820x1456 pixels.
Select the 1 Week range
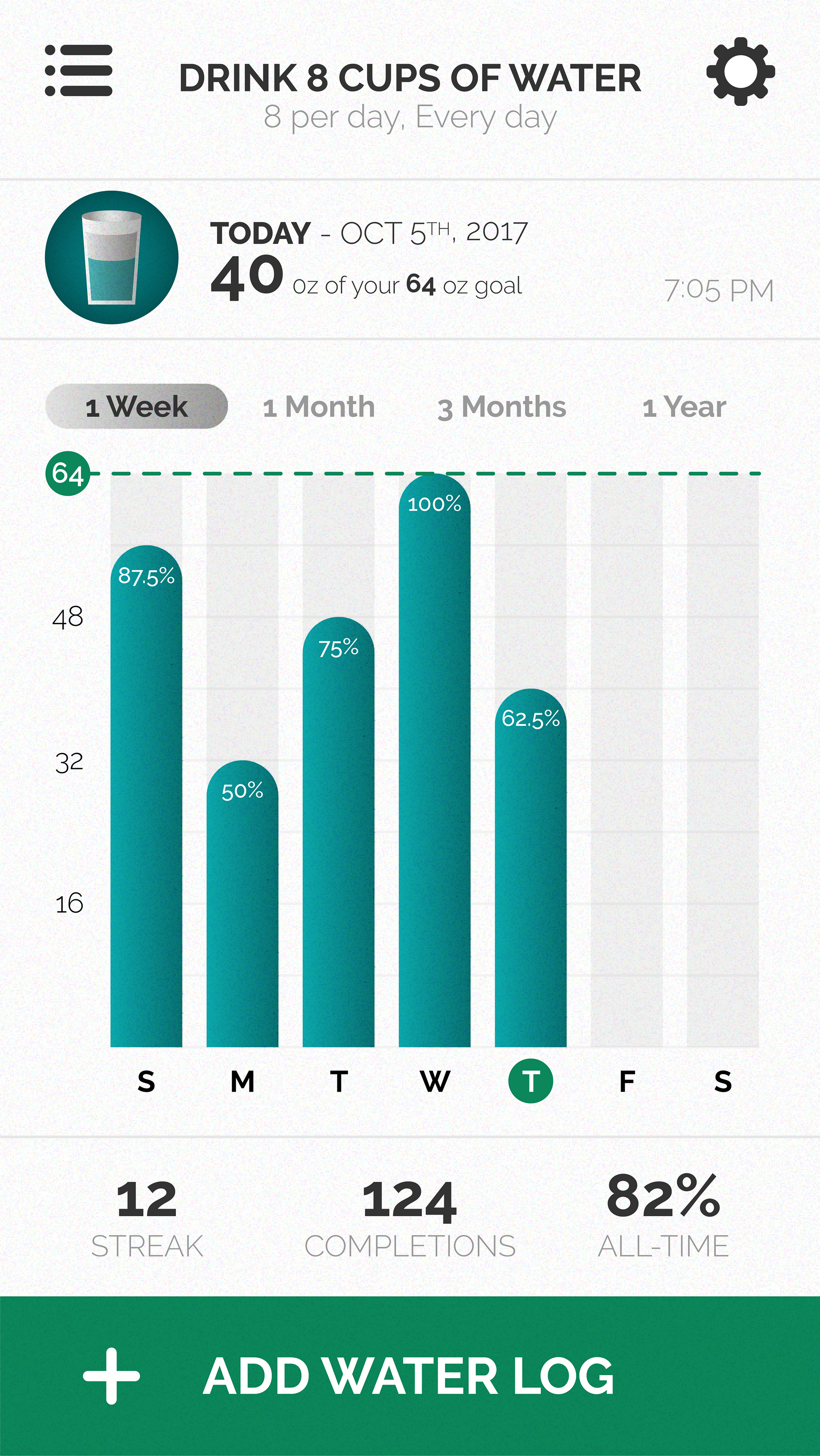[136, 406]
